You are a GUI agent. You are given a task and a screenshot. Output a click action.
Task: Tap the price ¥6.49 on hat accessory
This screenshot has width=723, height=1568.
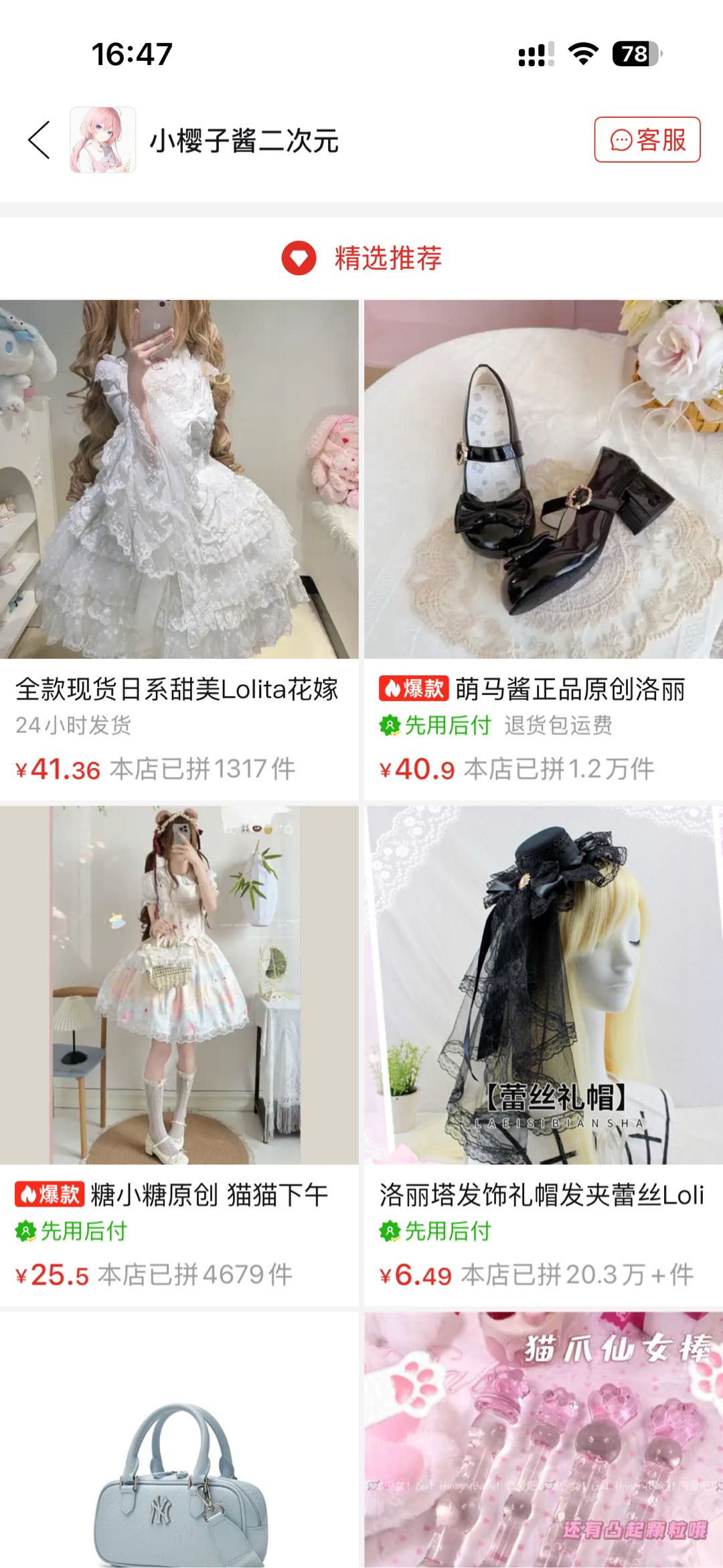tap(418, 1272)
